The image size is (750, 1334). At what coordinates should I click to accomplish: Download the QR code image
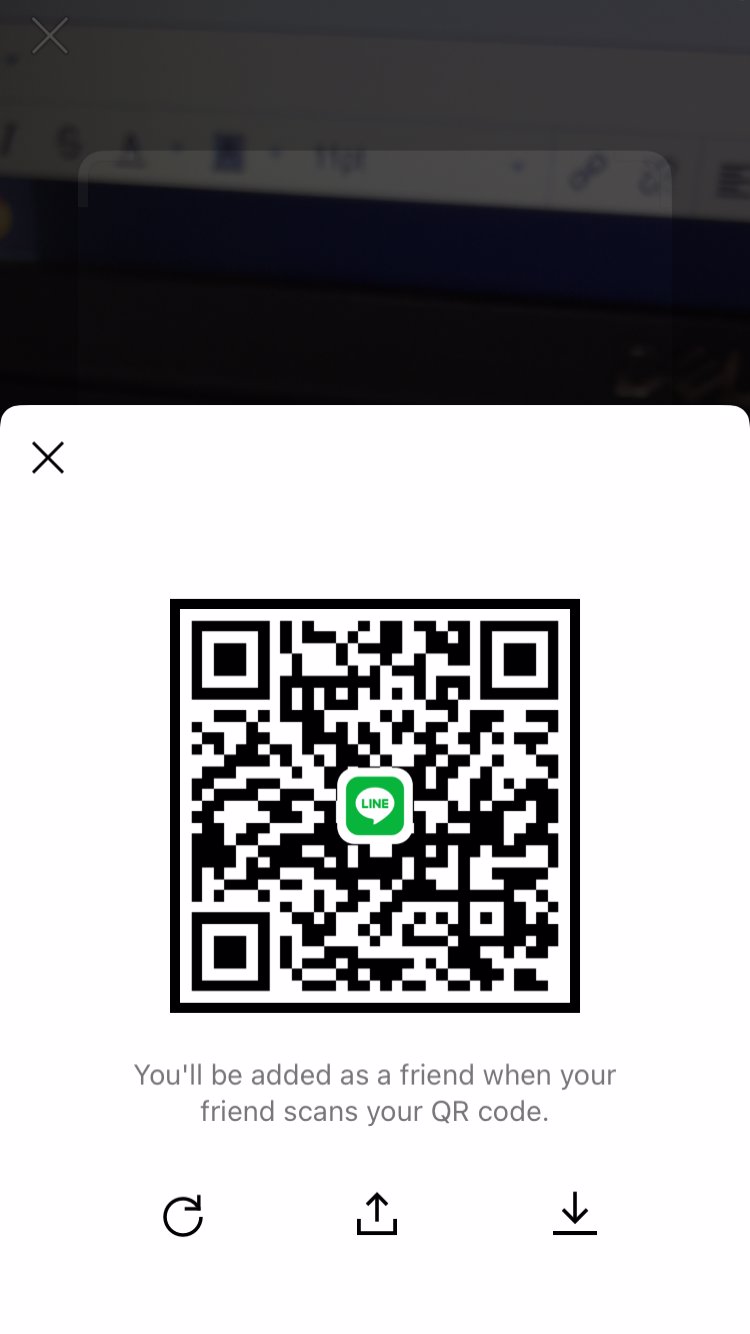(x=574, y=1214)
